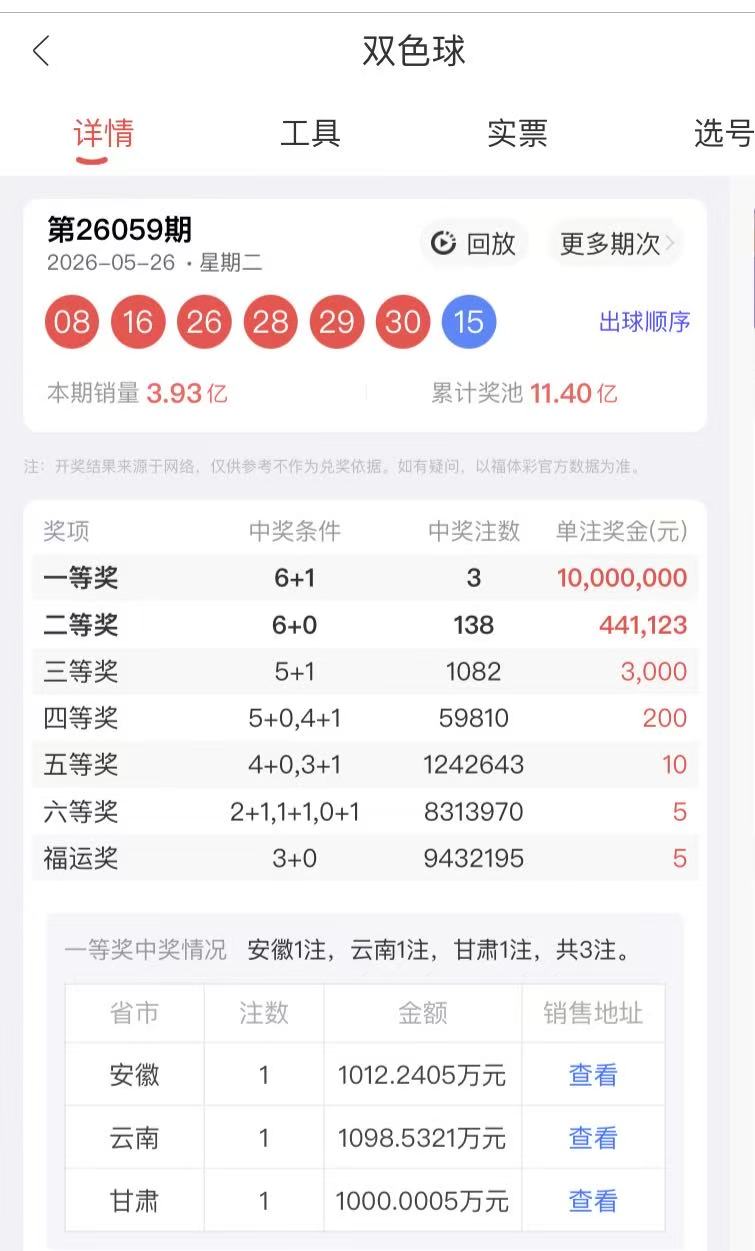Screen dimensions: 755x1251
Task: Tap the 出球顺序 link
Action: pyautogui.click(x=644, y=322)
